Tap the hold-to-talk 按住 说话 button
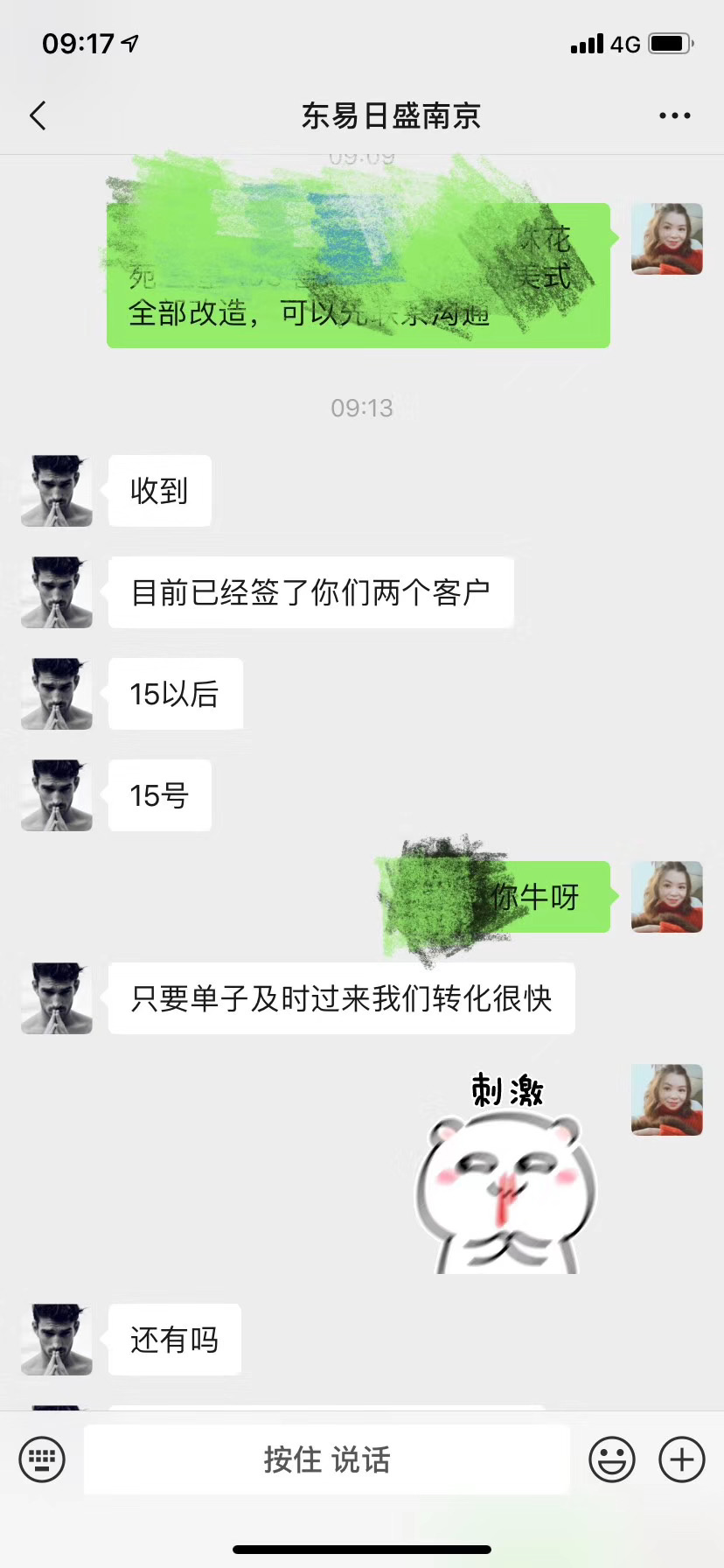This screenshot has width=724, height=1568. (327, 1459)
